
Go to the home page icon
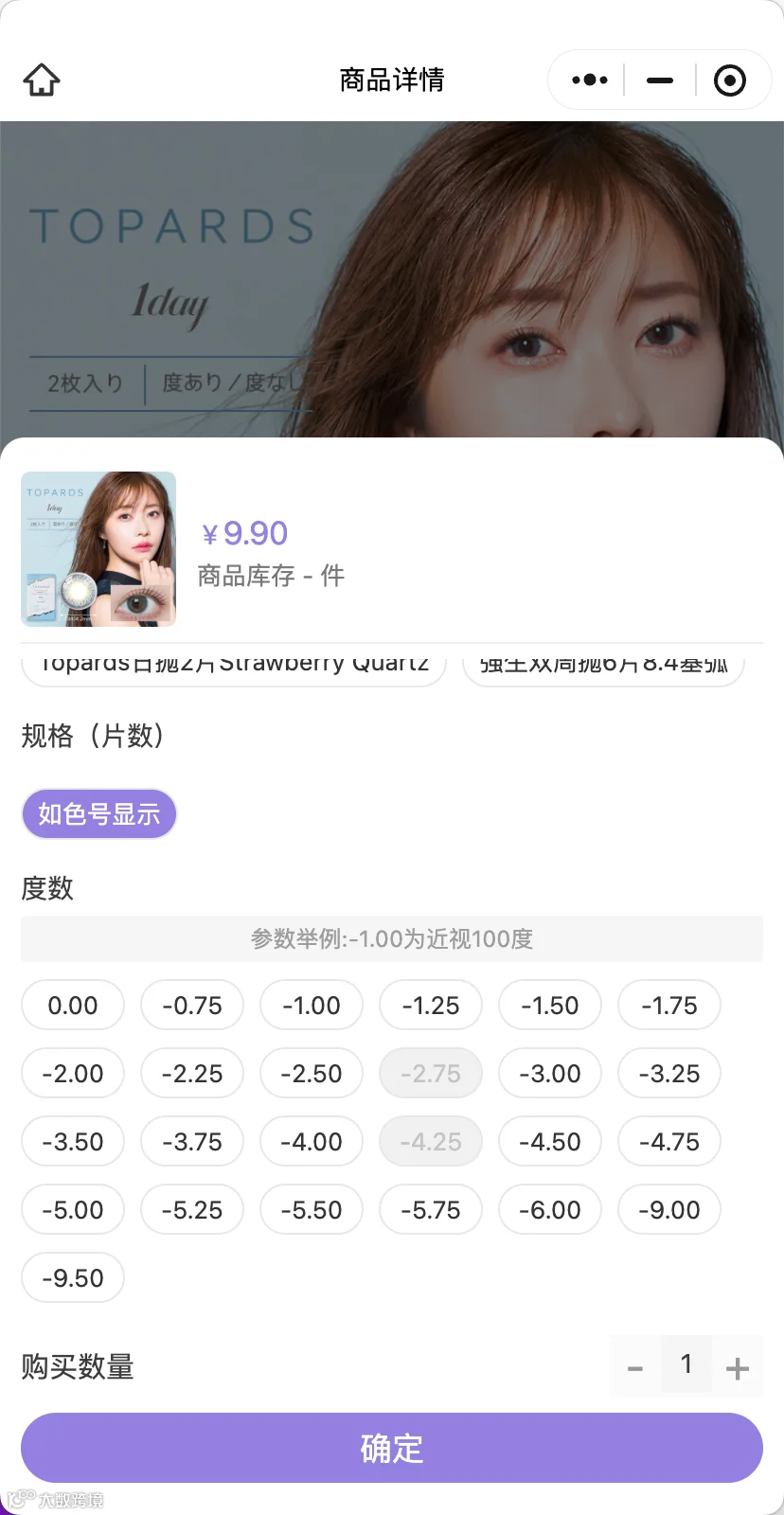(42, 80)
